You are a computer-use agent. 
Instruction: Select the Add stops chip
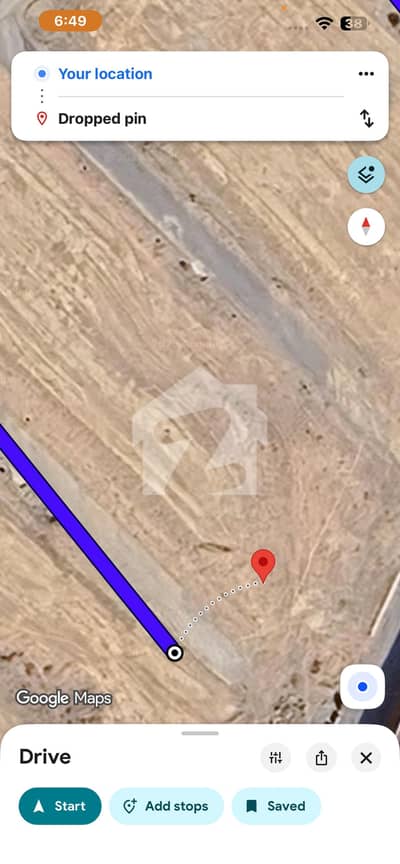coord(166,806)
